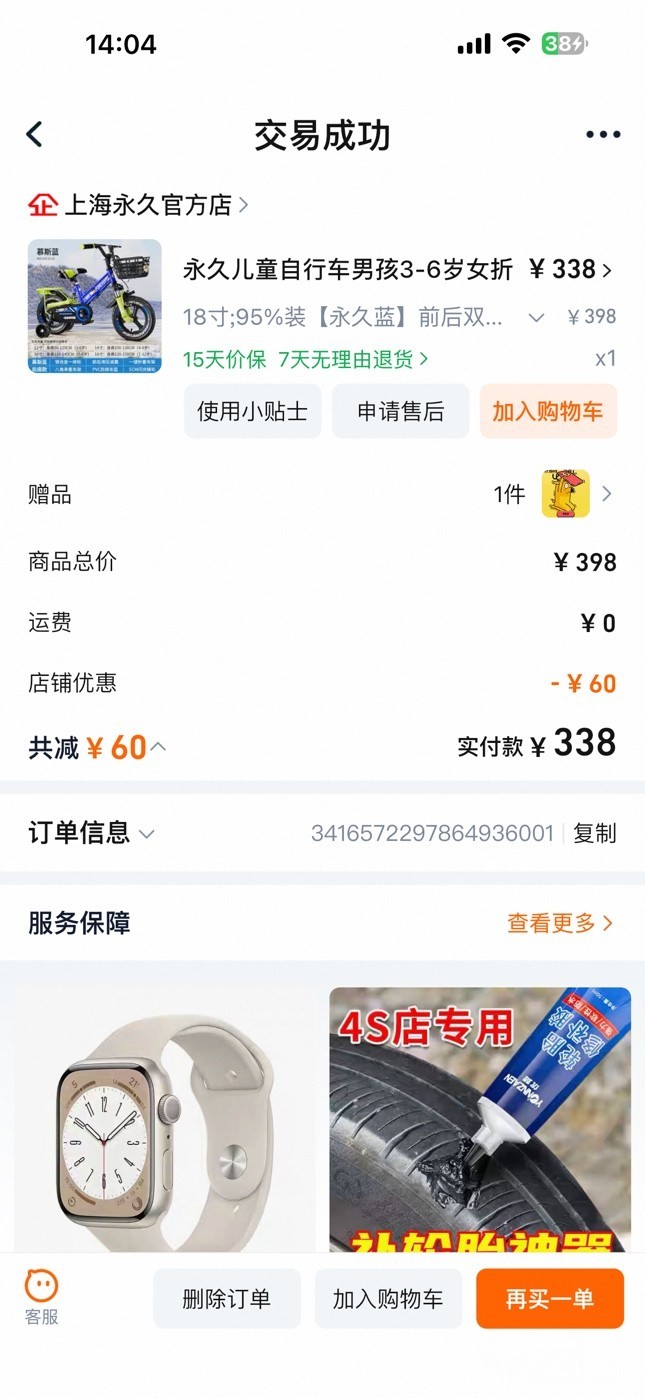Copy the order number with 复制
Viewport: 645px width, 1398px height.
(x=594, y=833)
